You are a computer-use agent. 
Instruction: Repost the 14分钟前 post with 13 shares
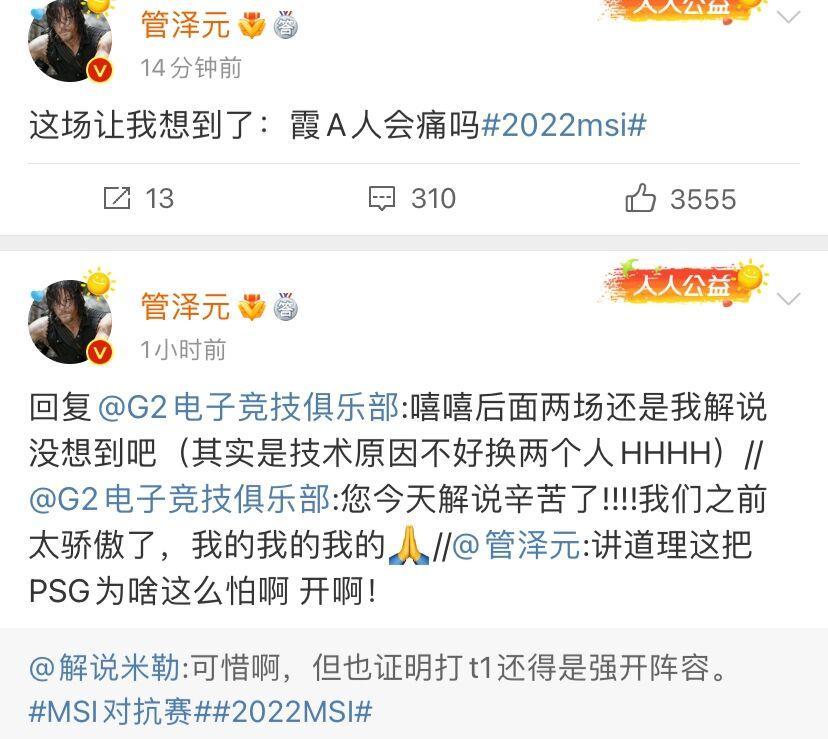[138, 199]
